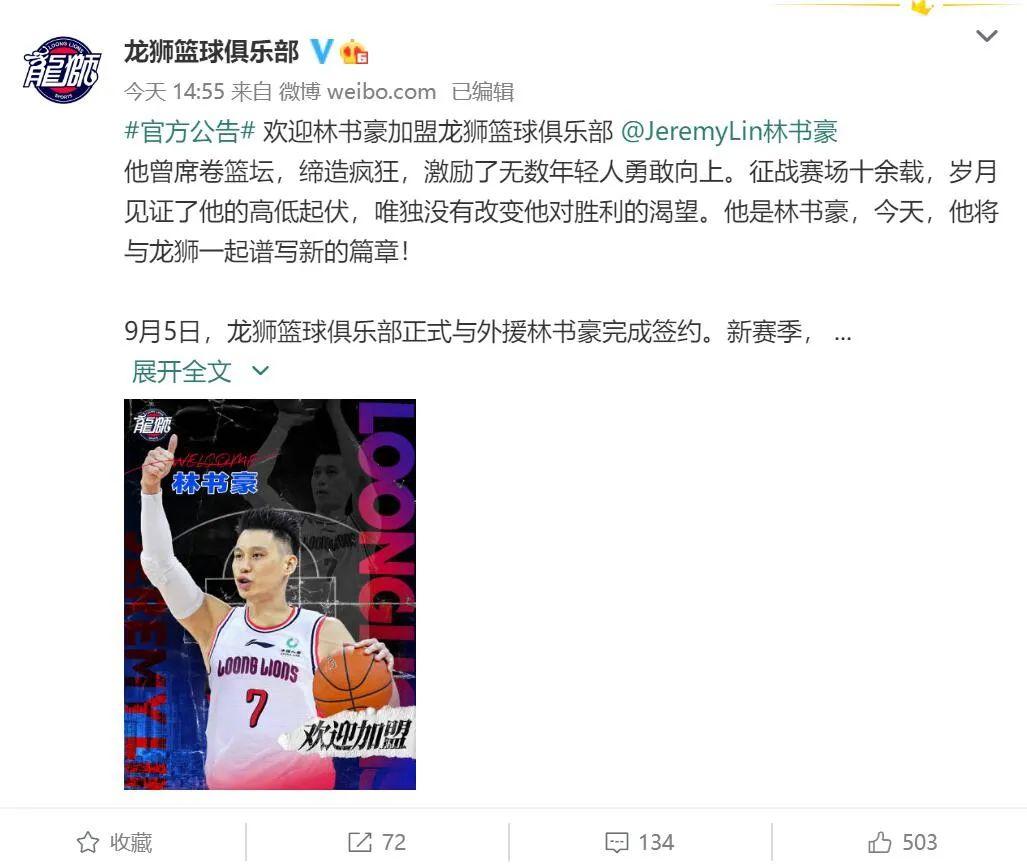Screen dimensions: 1027x867
Task: Add this post to 收藏 favorites
Action: coord(115,842)
